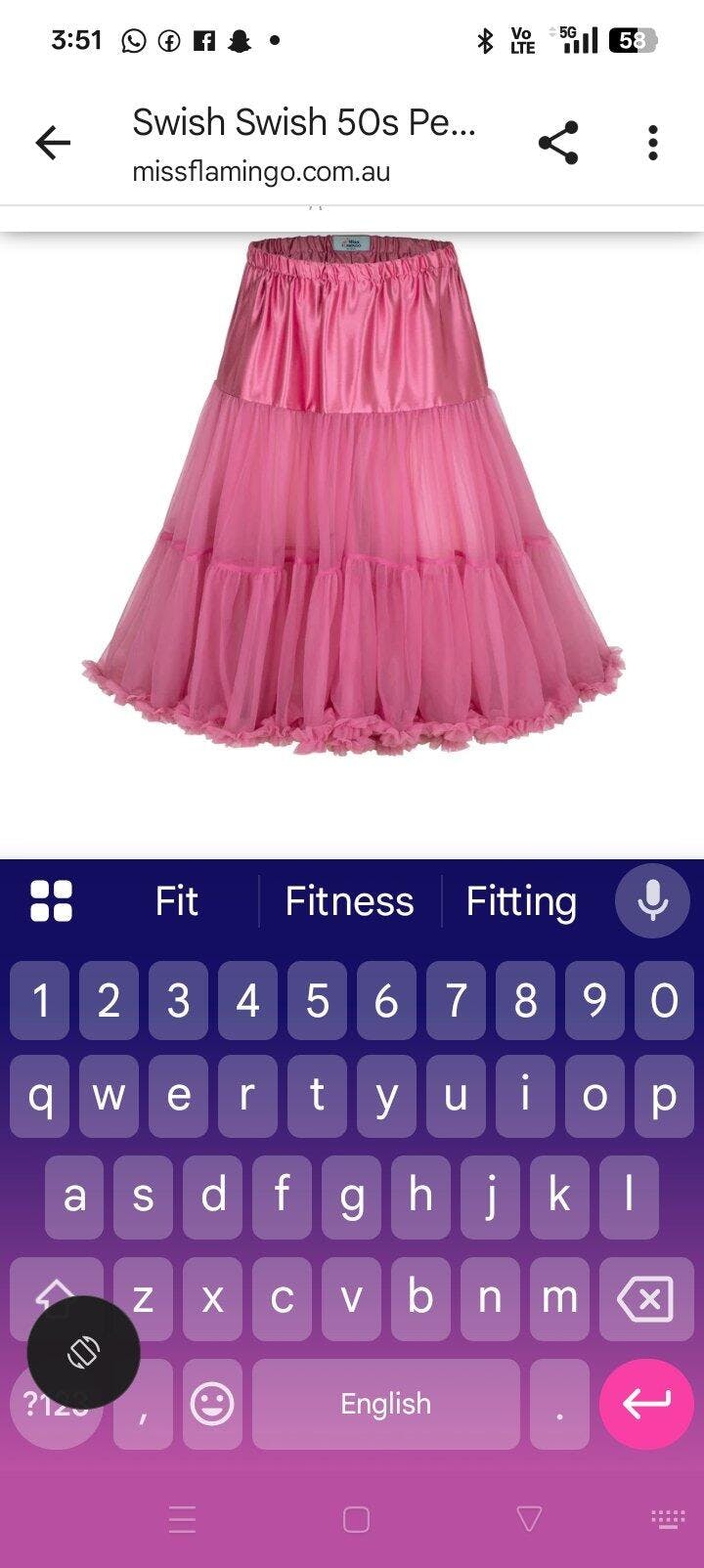This screenshot has width=704, height=1568.
Task: Open the keyboard tools grid
Action: 52,901
